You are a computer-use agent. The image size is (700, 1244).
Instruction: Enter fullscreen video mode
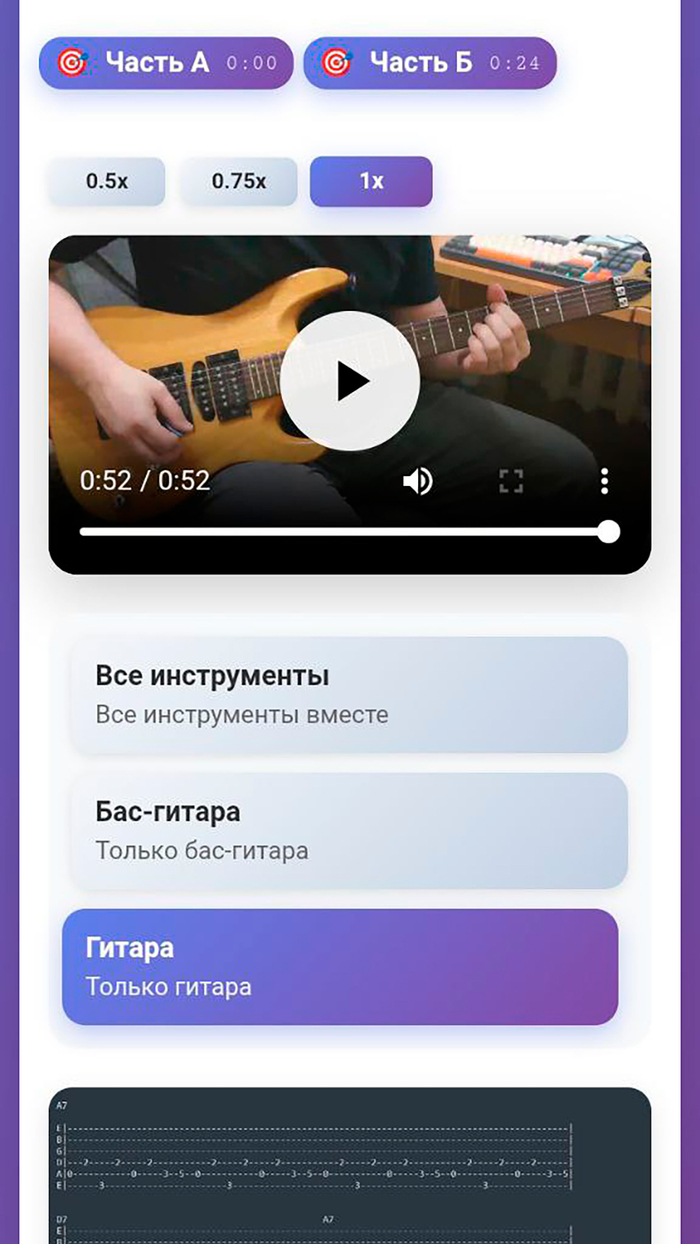pyautogui.click(x=511, y=481)
